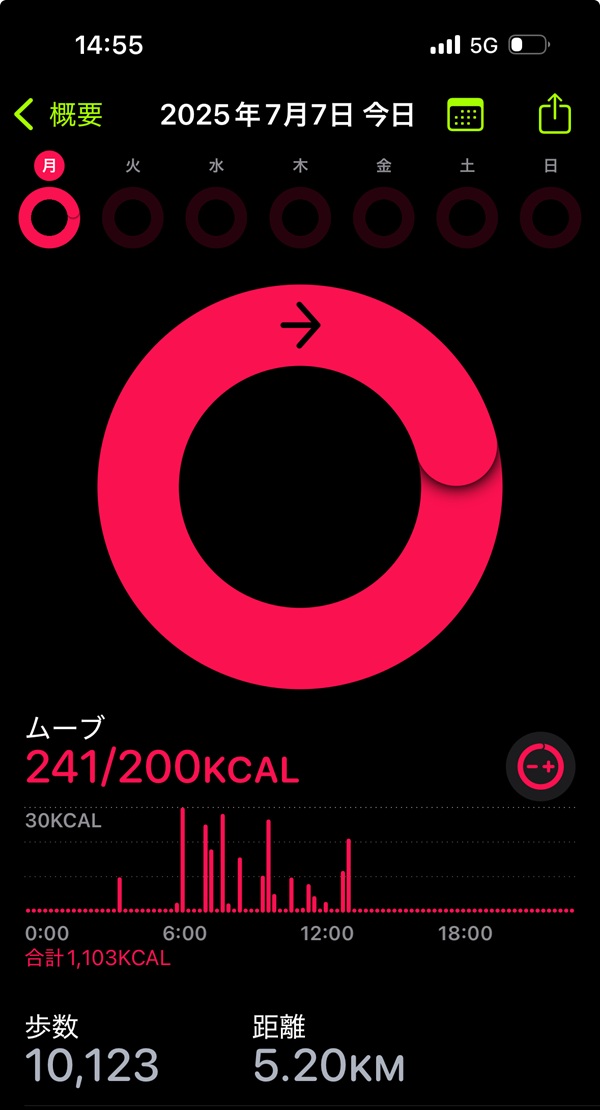This screenshot has height=1110, width=600.
Task: Select Friday (金) activity ring
Action: [x=383, y=217]
